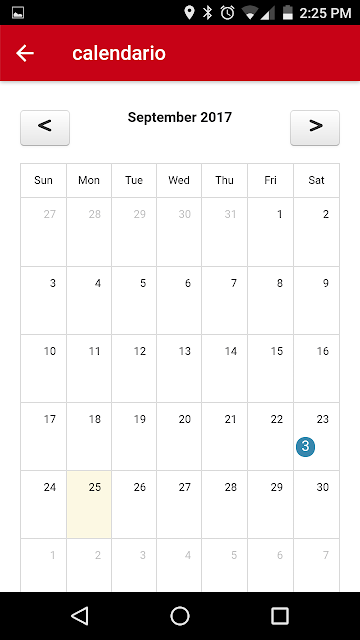Pick September 30 in the grid
The image size is (360, 640).
316,504
